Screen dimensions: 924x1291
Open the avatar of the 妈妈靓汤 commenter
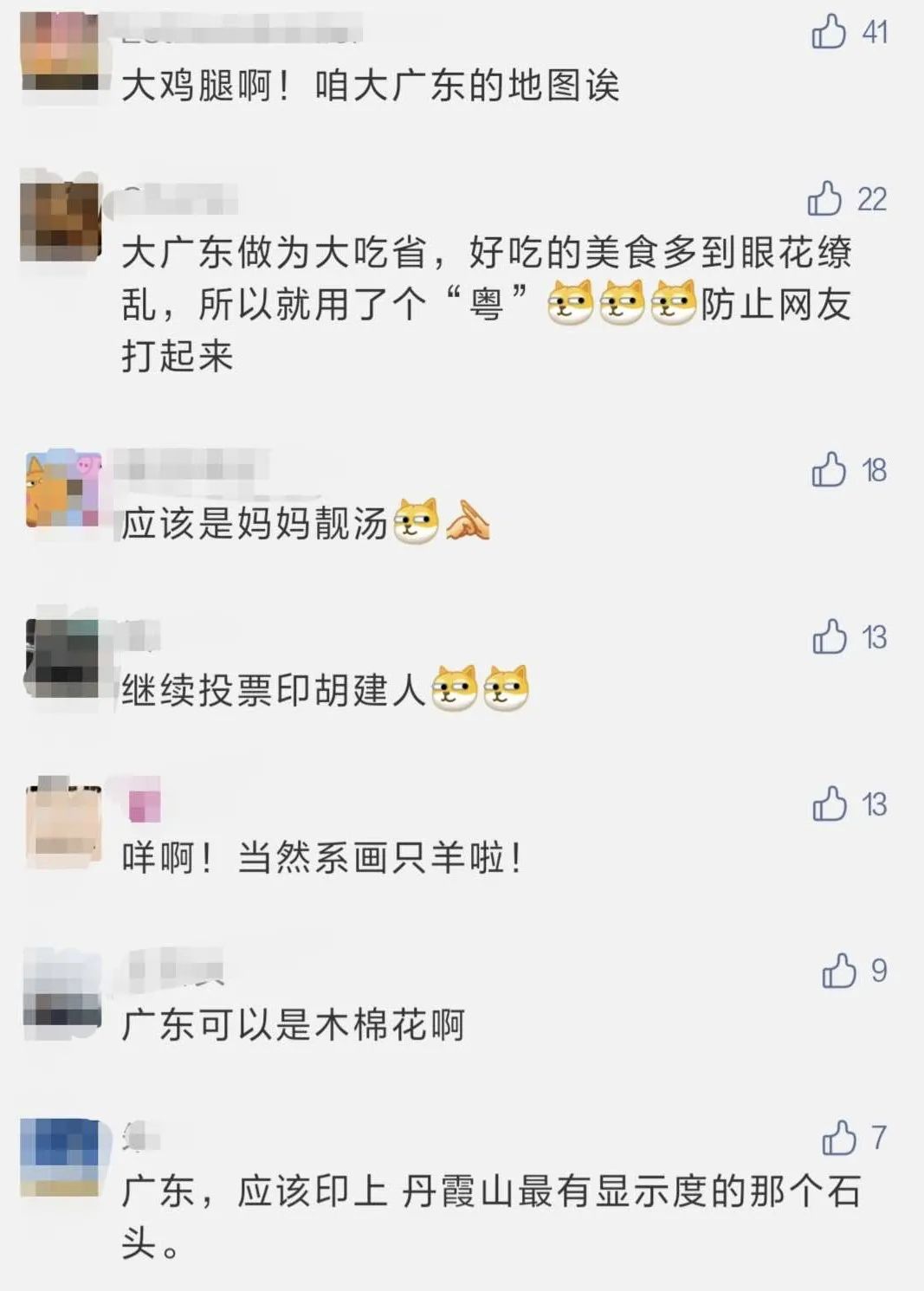[x=63, y=489]
